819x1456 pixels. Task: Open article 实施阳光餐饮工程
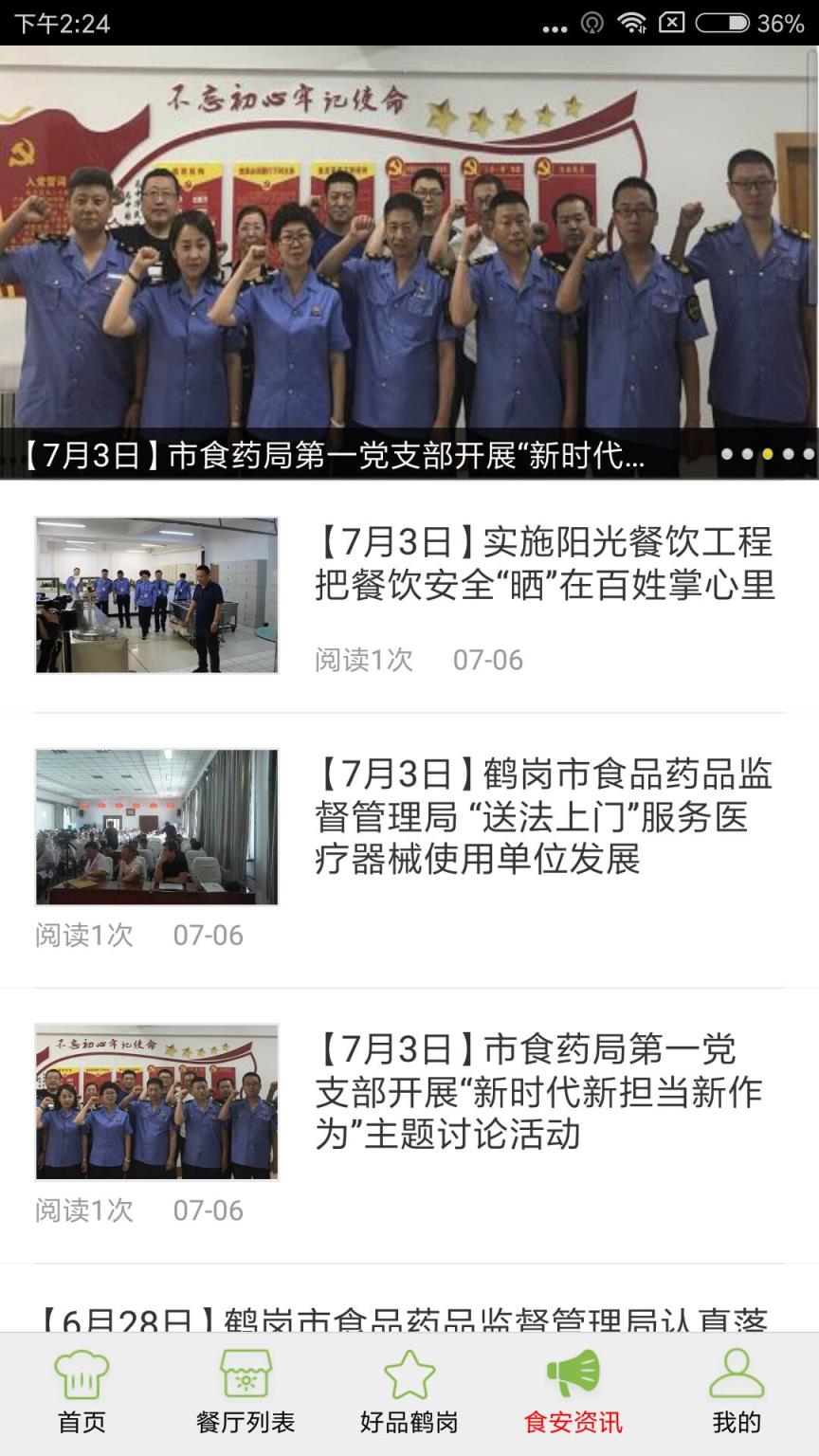(x=544, y=565)
